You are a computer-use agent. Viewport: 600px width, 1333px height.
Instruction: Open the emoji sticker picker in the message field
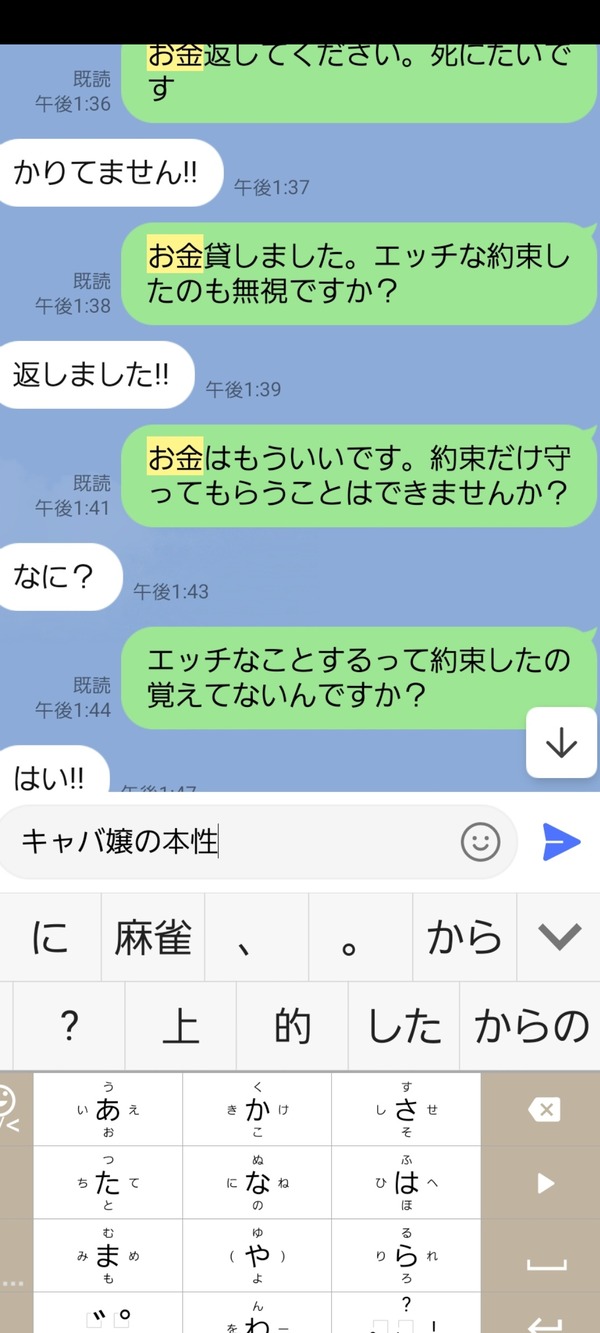(x=480, y=842)
